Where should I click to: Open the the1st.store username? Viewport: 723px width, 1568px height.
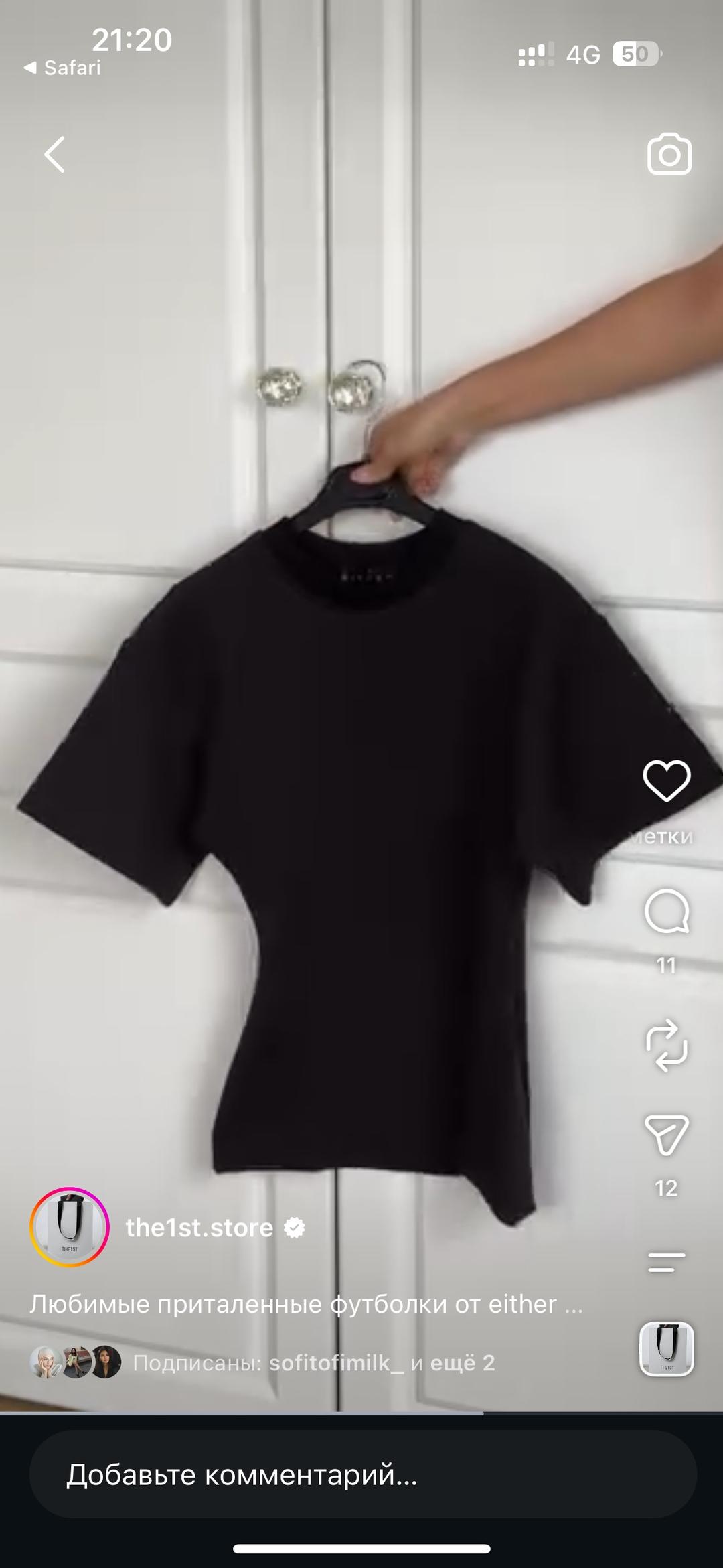[x=199, y=1227]
